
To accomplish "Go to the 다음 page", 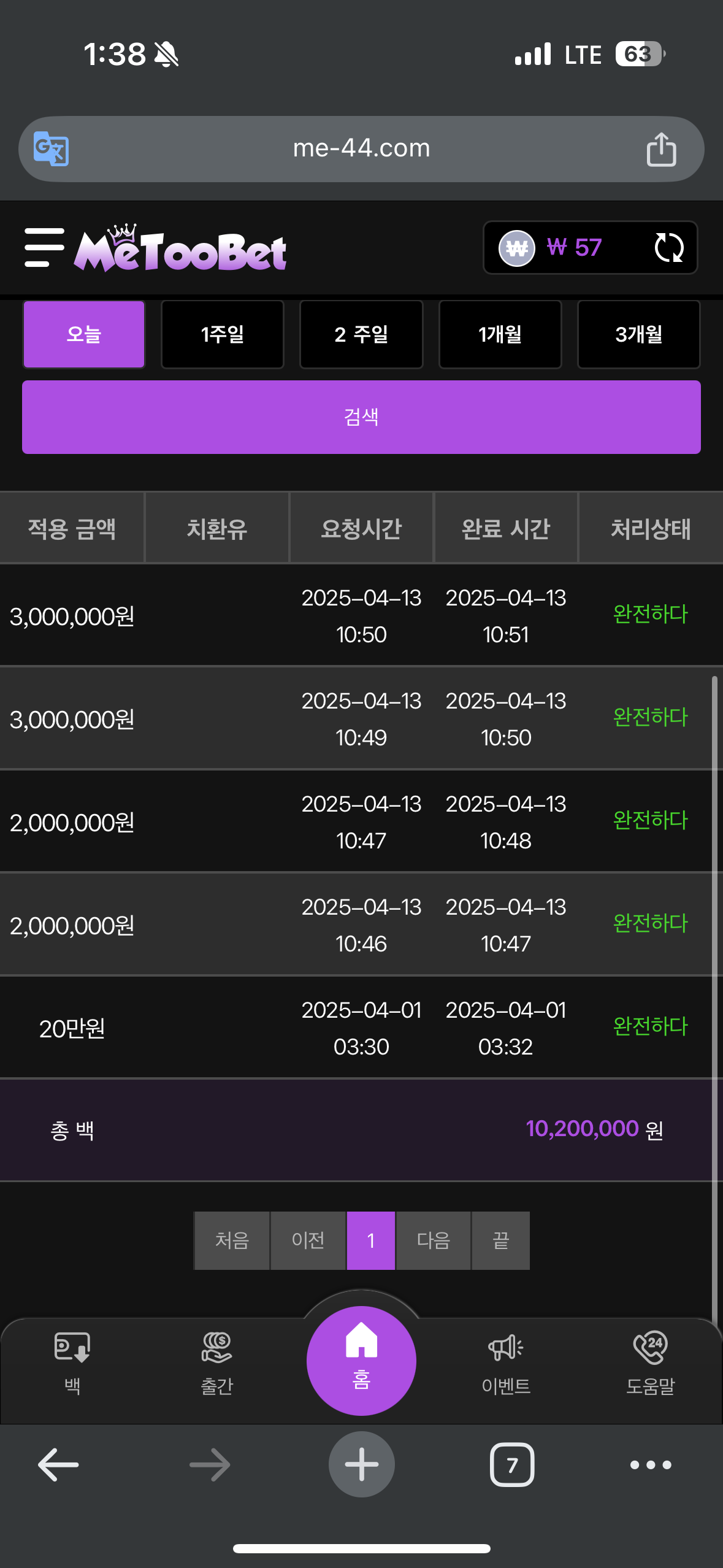I will click(x=434, y=1240).
